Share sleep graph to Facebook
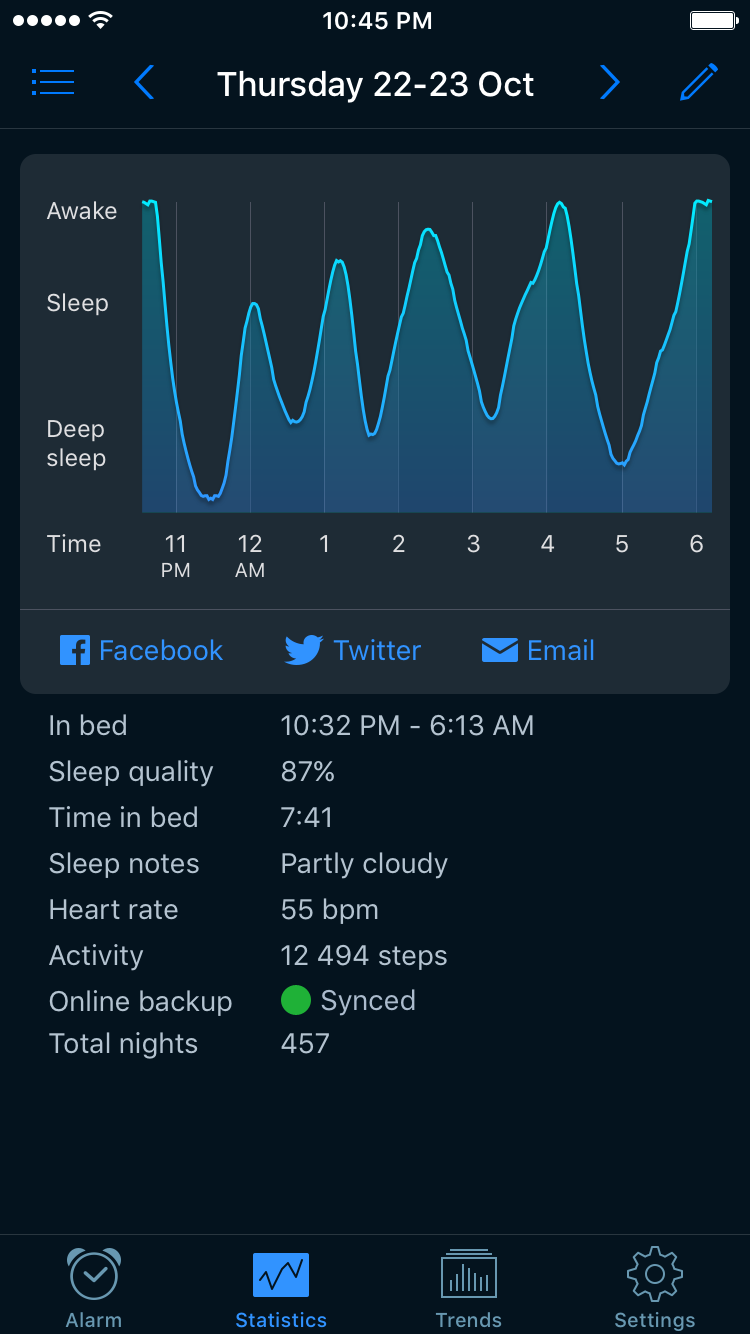750x1334 pixels. 141,650
